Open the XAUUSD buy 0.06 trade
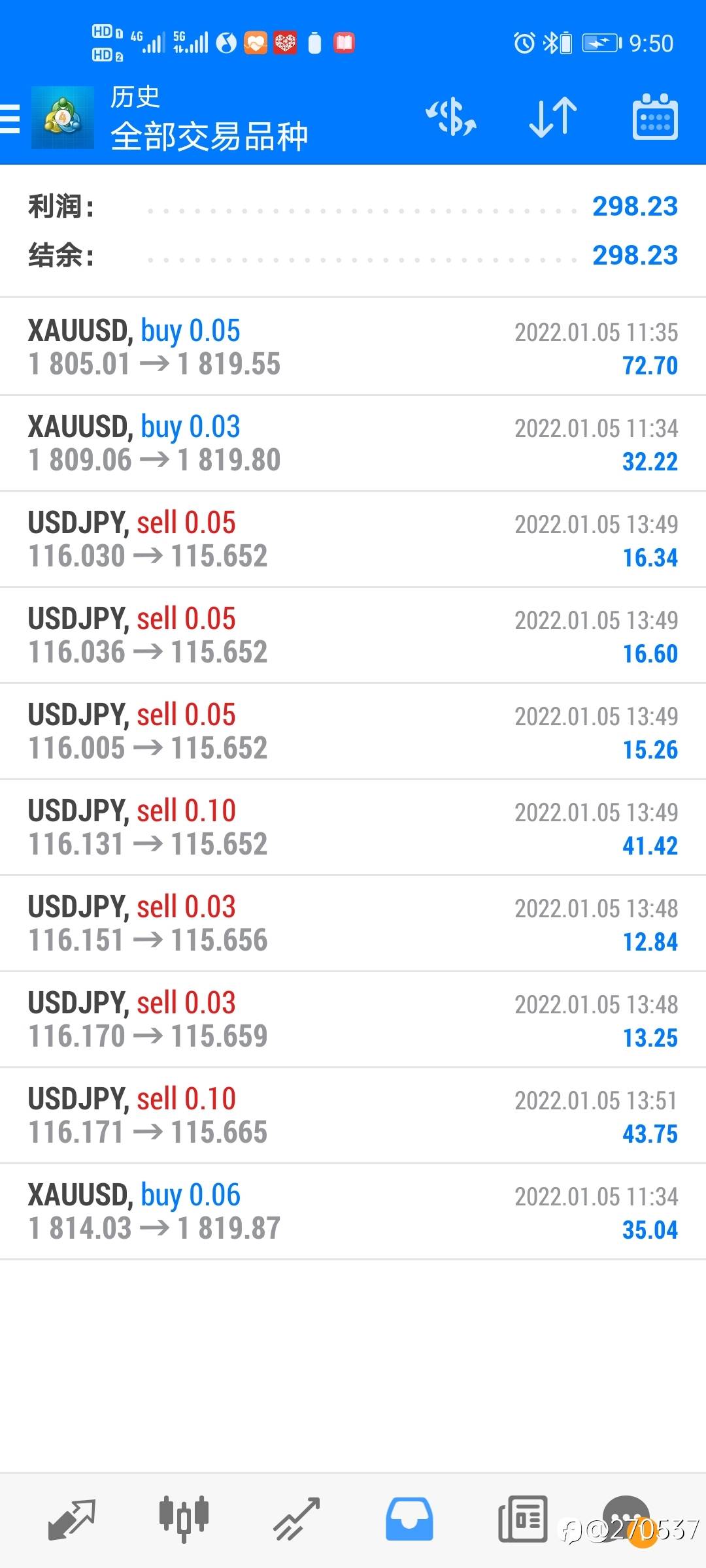 [x=353, y=1211]
